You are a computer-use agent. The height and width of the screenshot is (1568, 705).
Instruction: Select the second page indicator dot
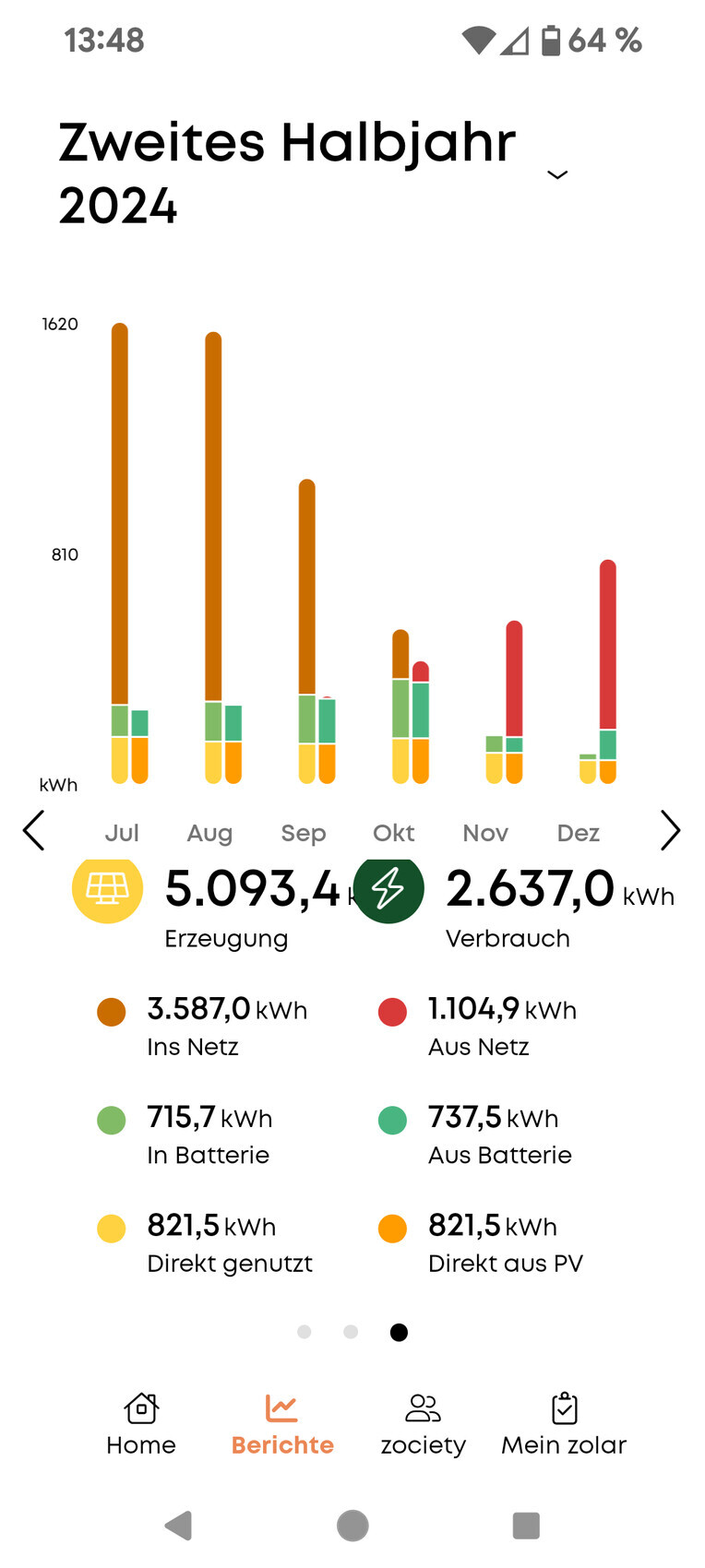point(351,1332)
